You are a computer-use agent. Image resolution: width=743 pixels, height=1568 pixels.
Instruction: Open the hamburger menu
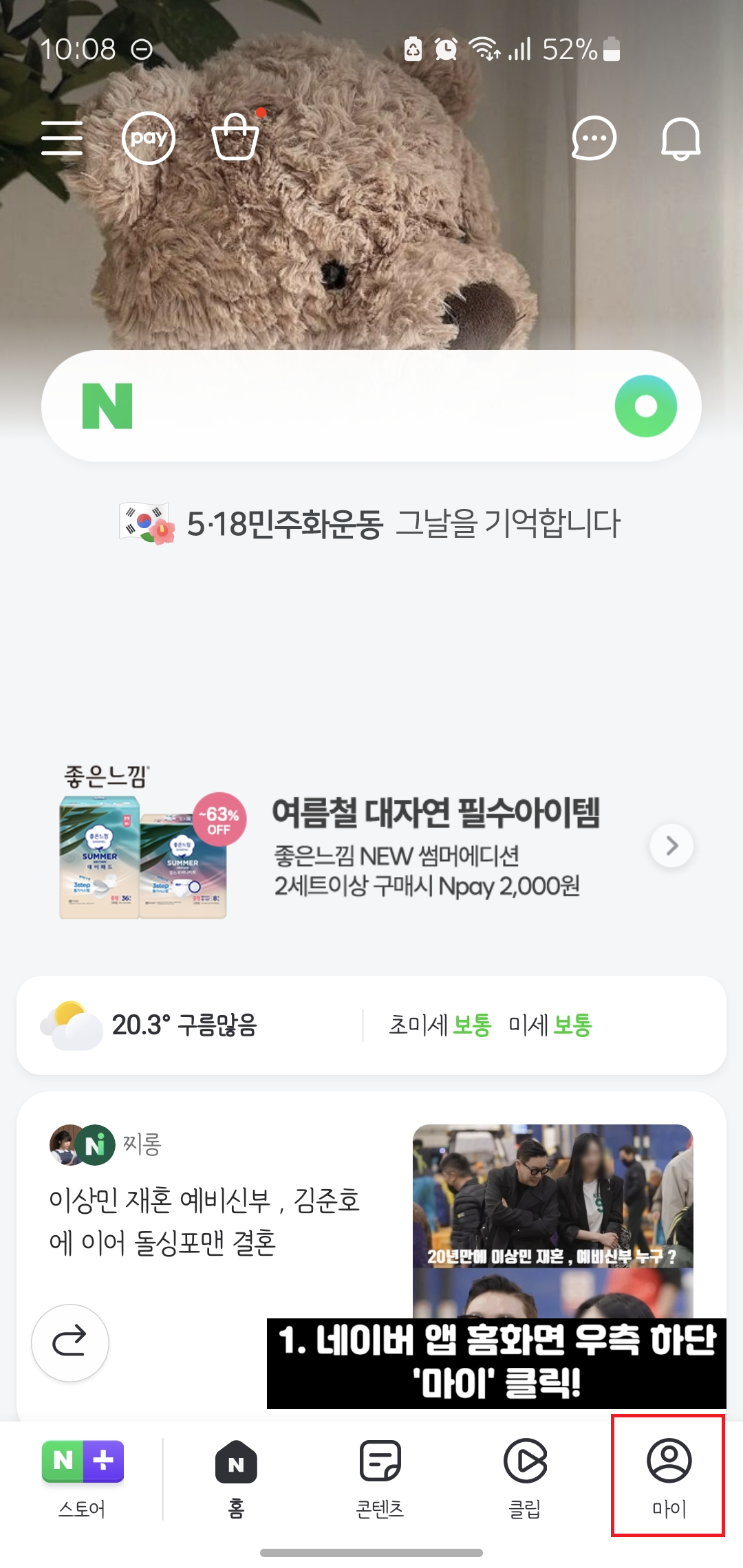[61, 138]
